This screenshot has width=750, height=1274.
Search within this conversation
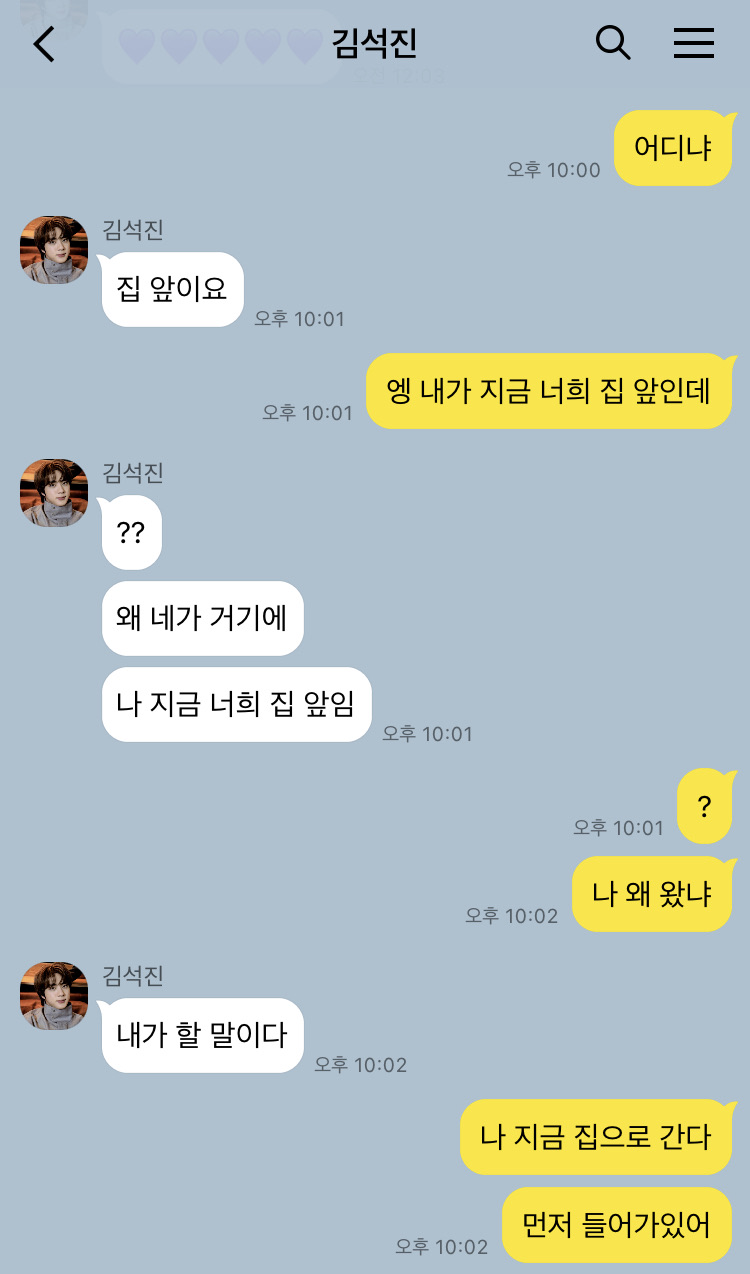click(x=613, y=43)
